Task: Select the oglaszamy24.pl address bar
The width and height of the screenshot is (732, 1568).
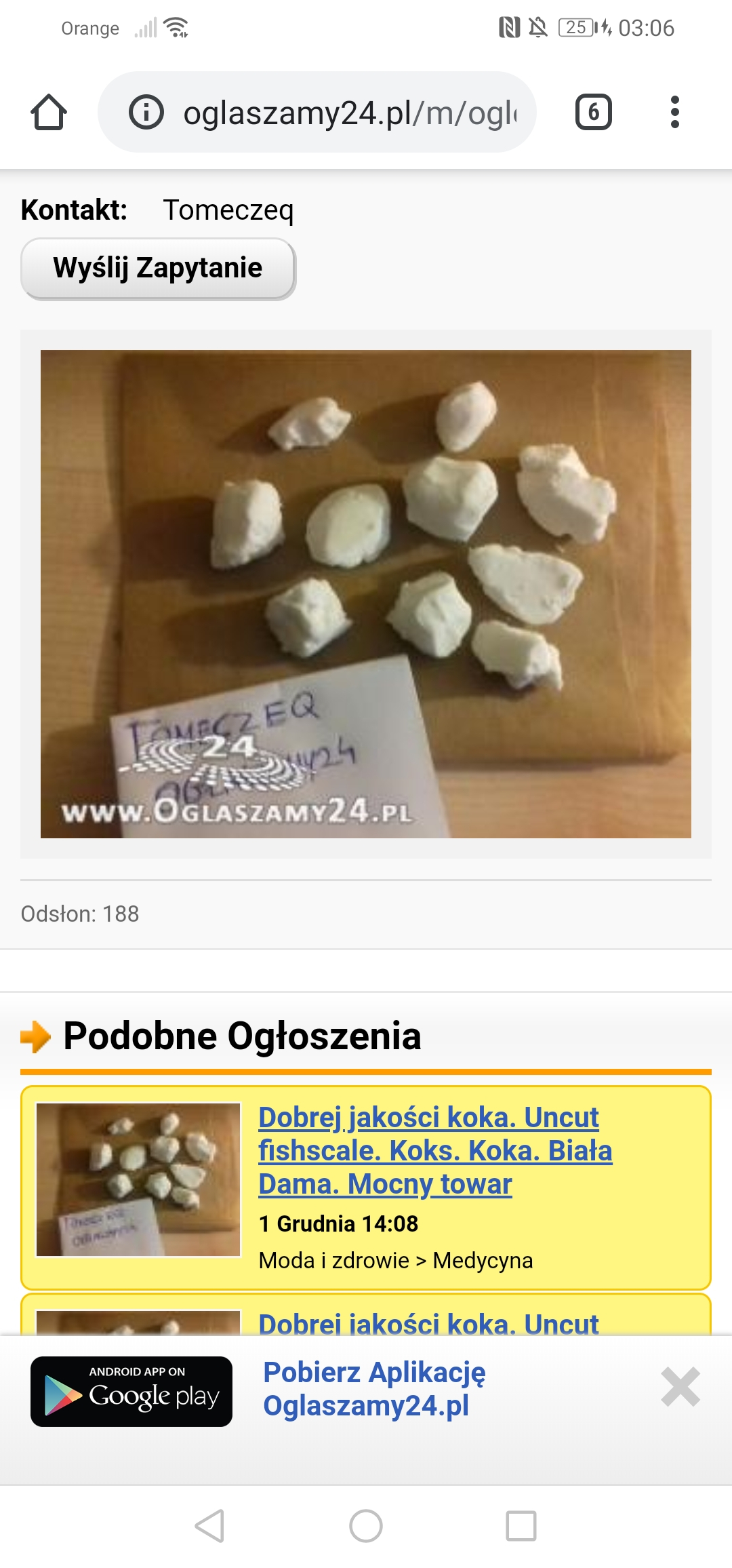Action: click(349, 113)
